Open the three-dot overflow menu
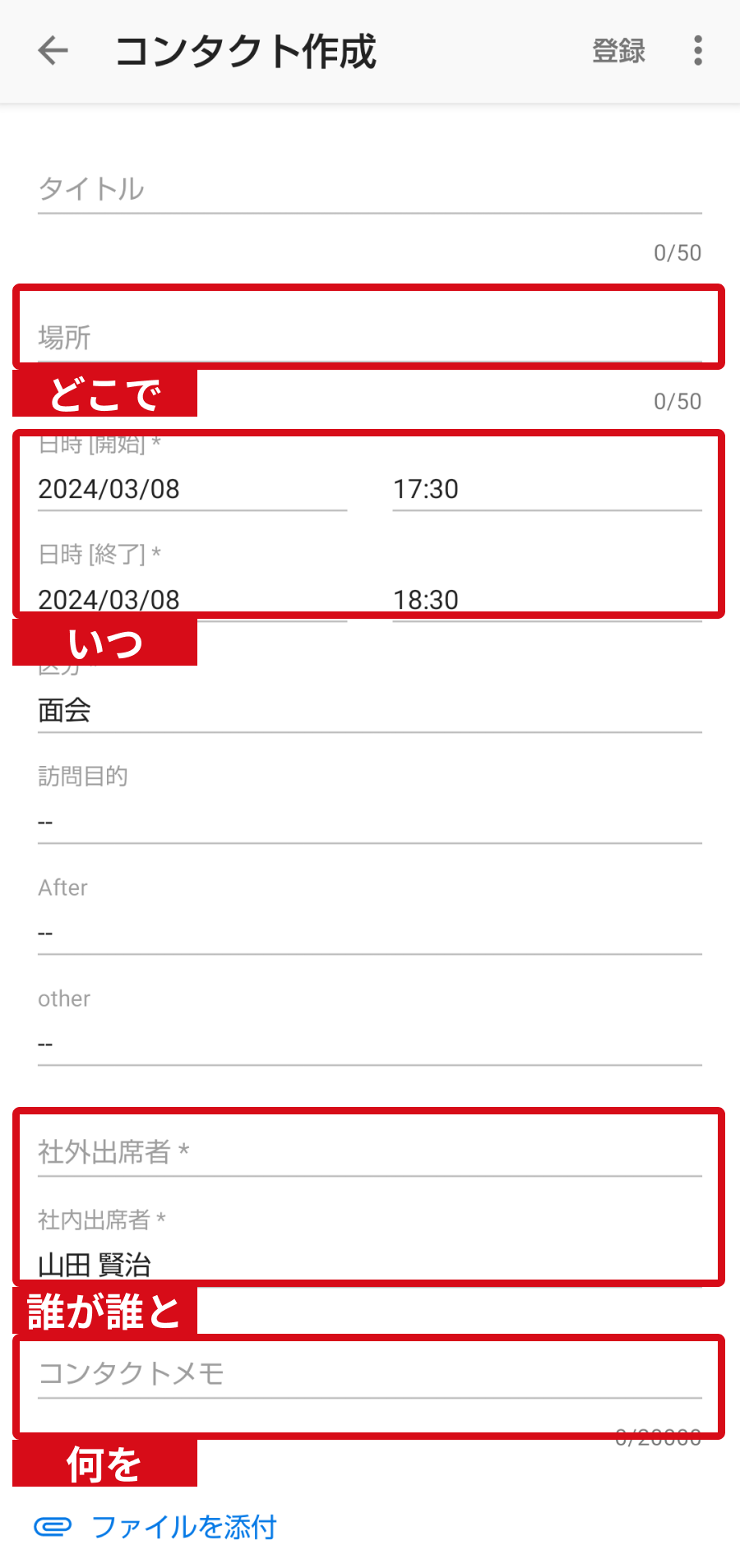 [x=698, y=51]
